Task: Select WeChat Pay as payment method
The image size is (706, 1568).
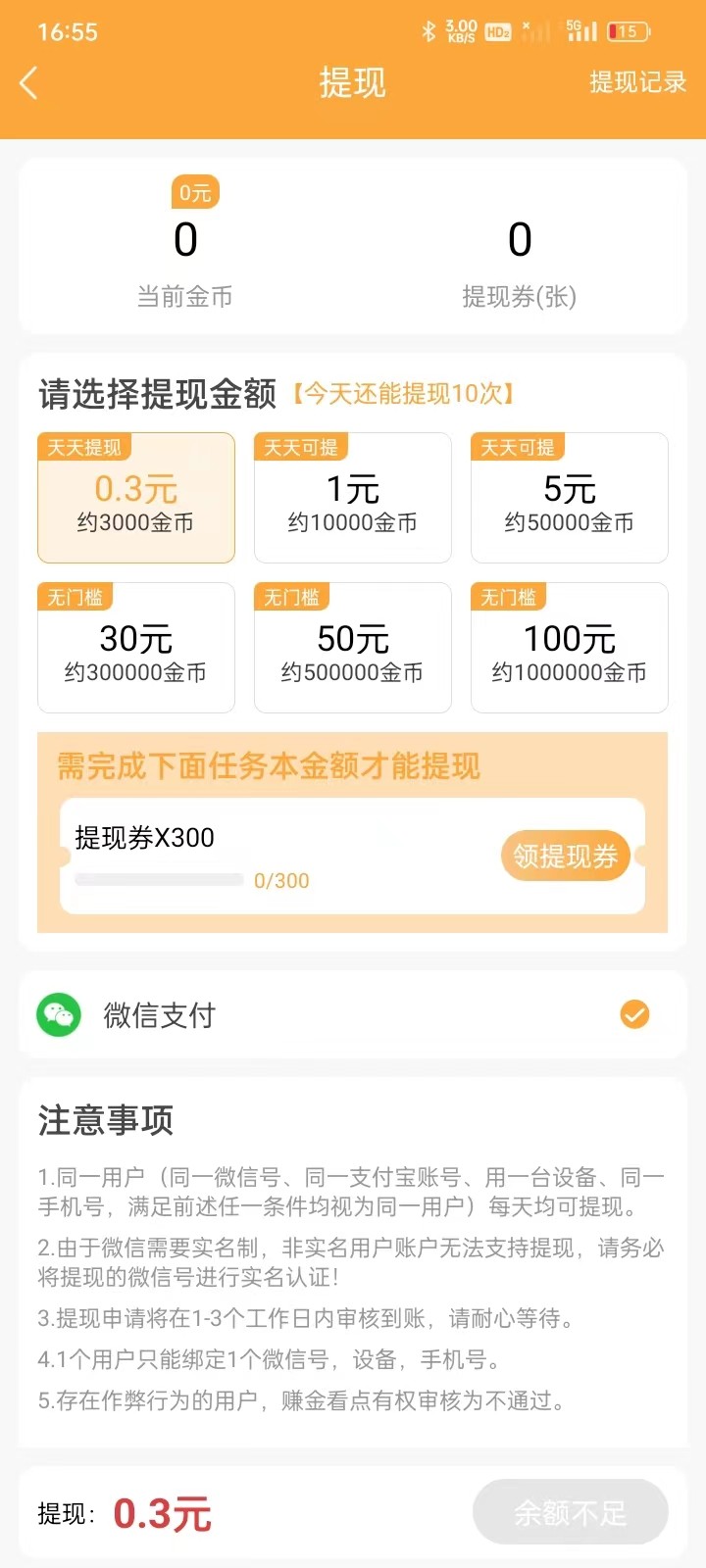Action: point(353,1014)
